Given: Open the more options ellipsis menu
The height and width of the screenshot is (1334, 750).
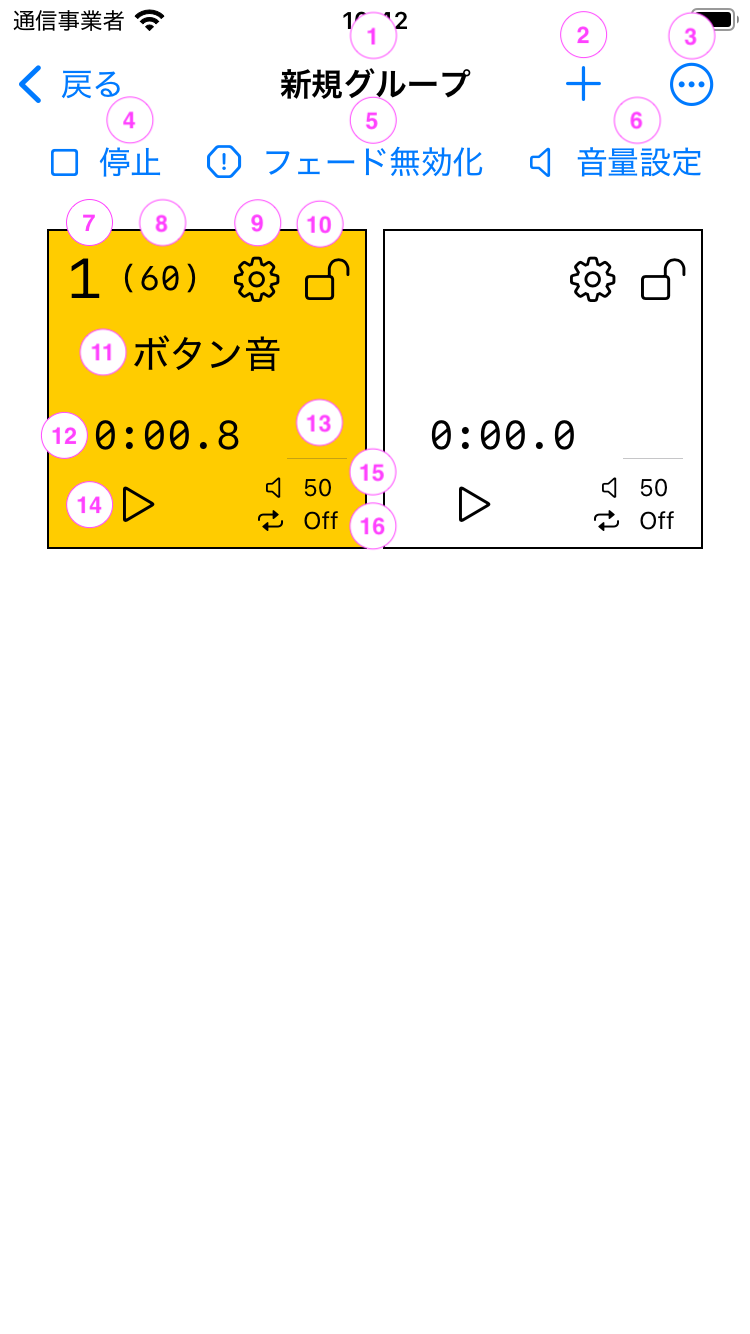Looking at the screenshot, I should tap(691, 85).
